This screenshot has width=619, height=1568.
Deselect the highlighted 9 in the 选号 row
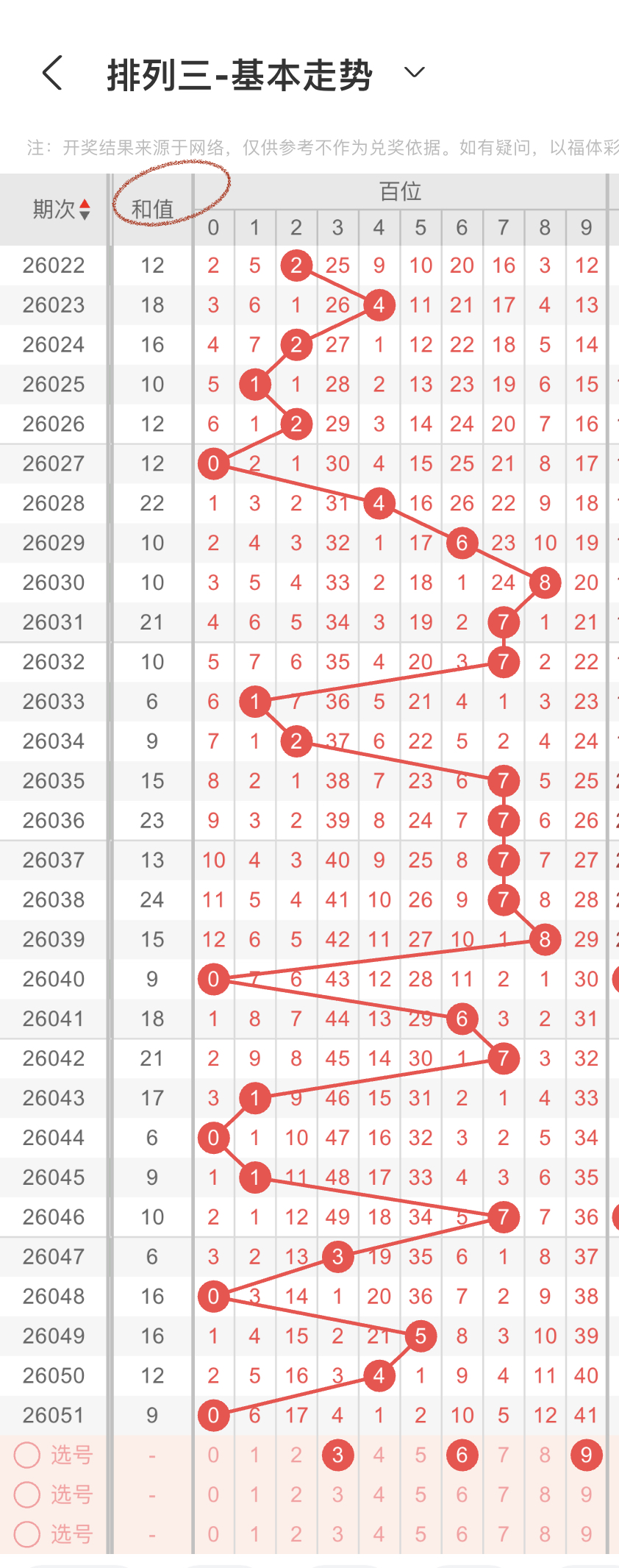tap(586, 1455)
